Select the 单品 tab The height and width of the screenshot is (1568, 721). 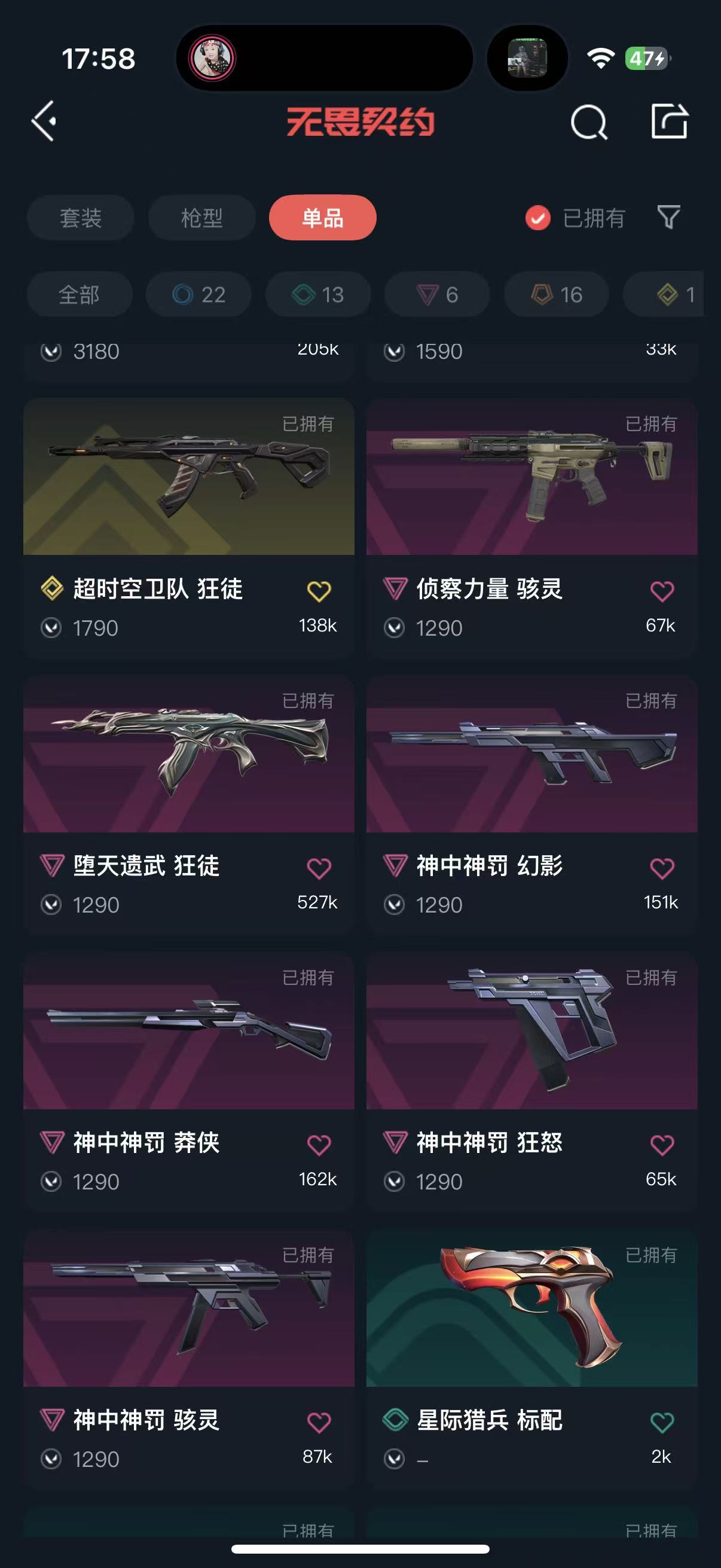point(322,218)
